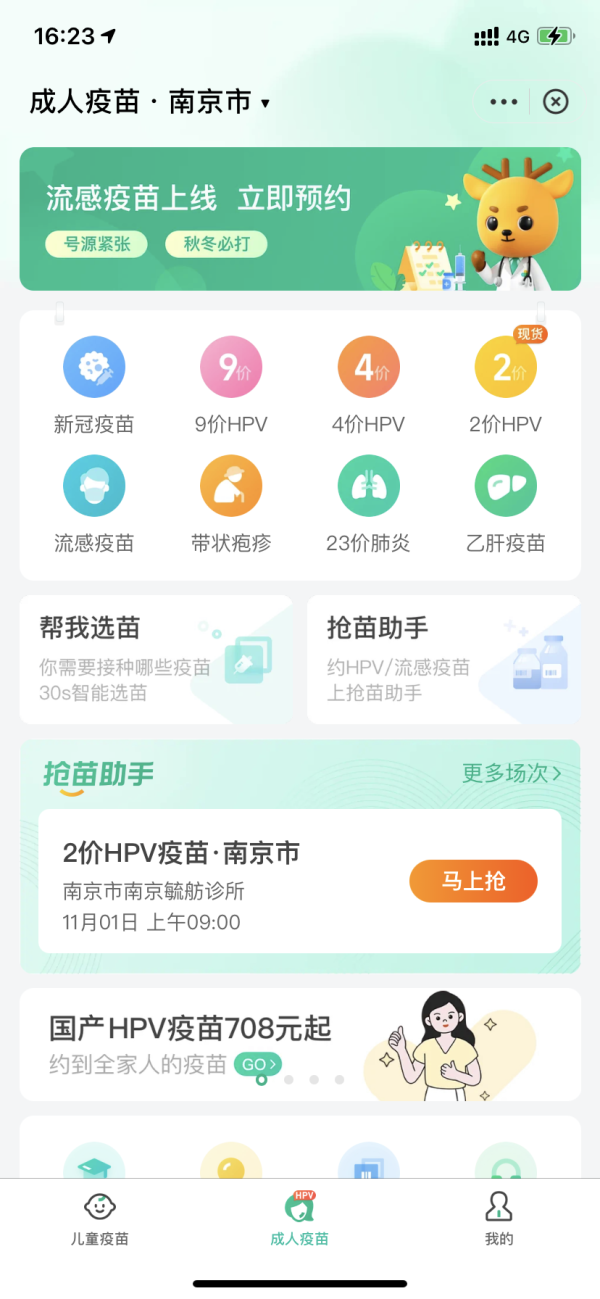View 更多场次 sessions
The height and width of the screenshot is (1299, 600).
click(511, 773)
